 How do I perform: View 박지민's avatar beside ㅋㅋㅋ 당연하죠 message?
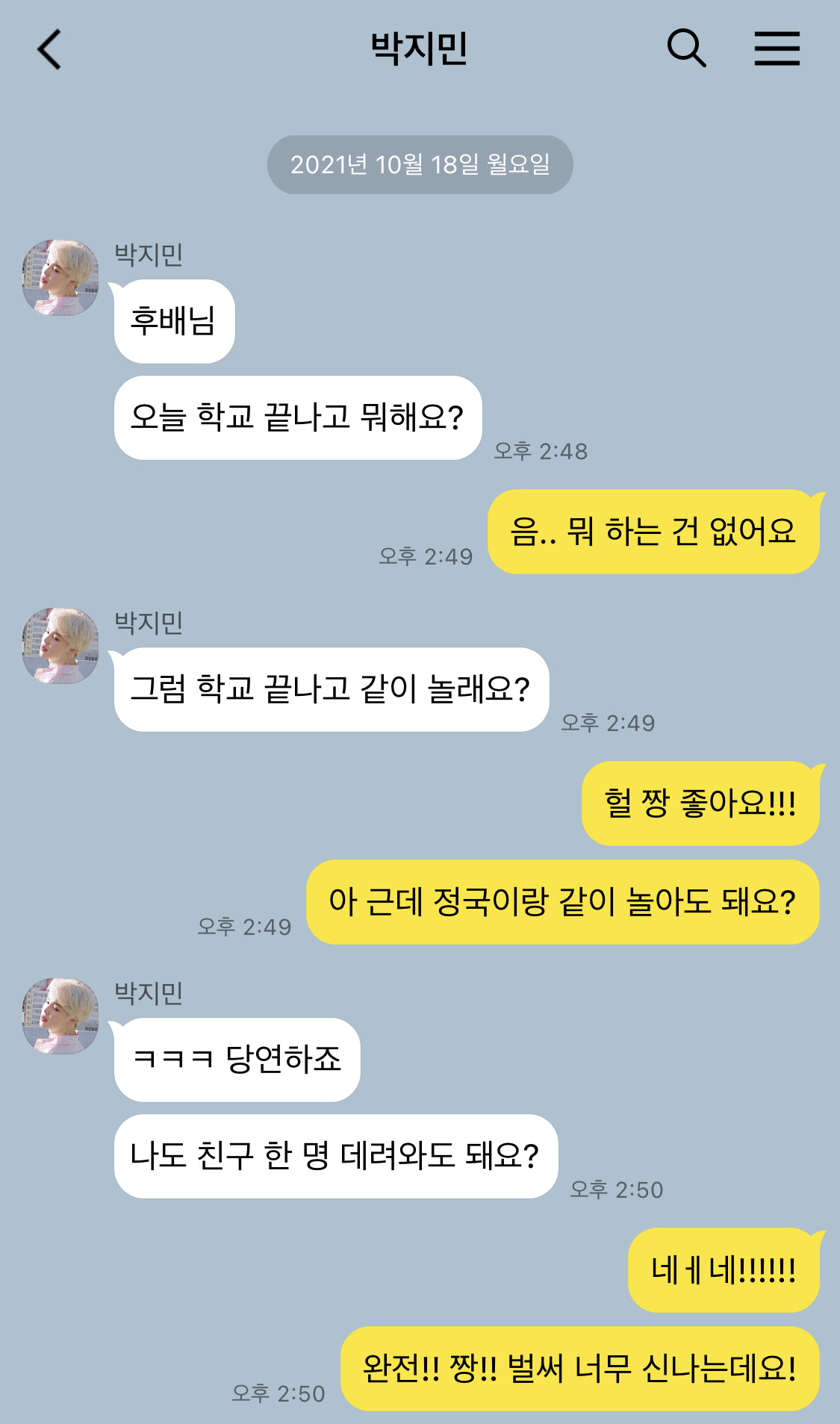click(x=60, y=1016)
